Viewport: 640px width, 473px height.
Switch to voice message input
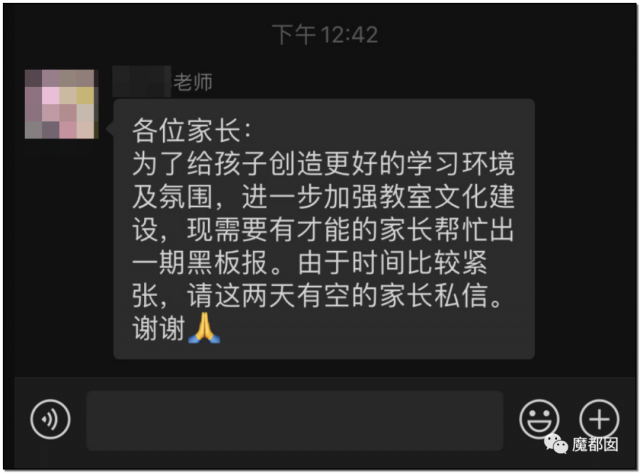coord(50,420)
